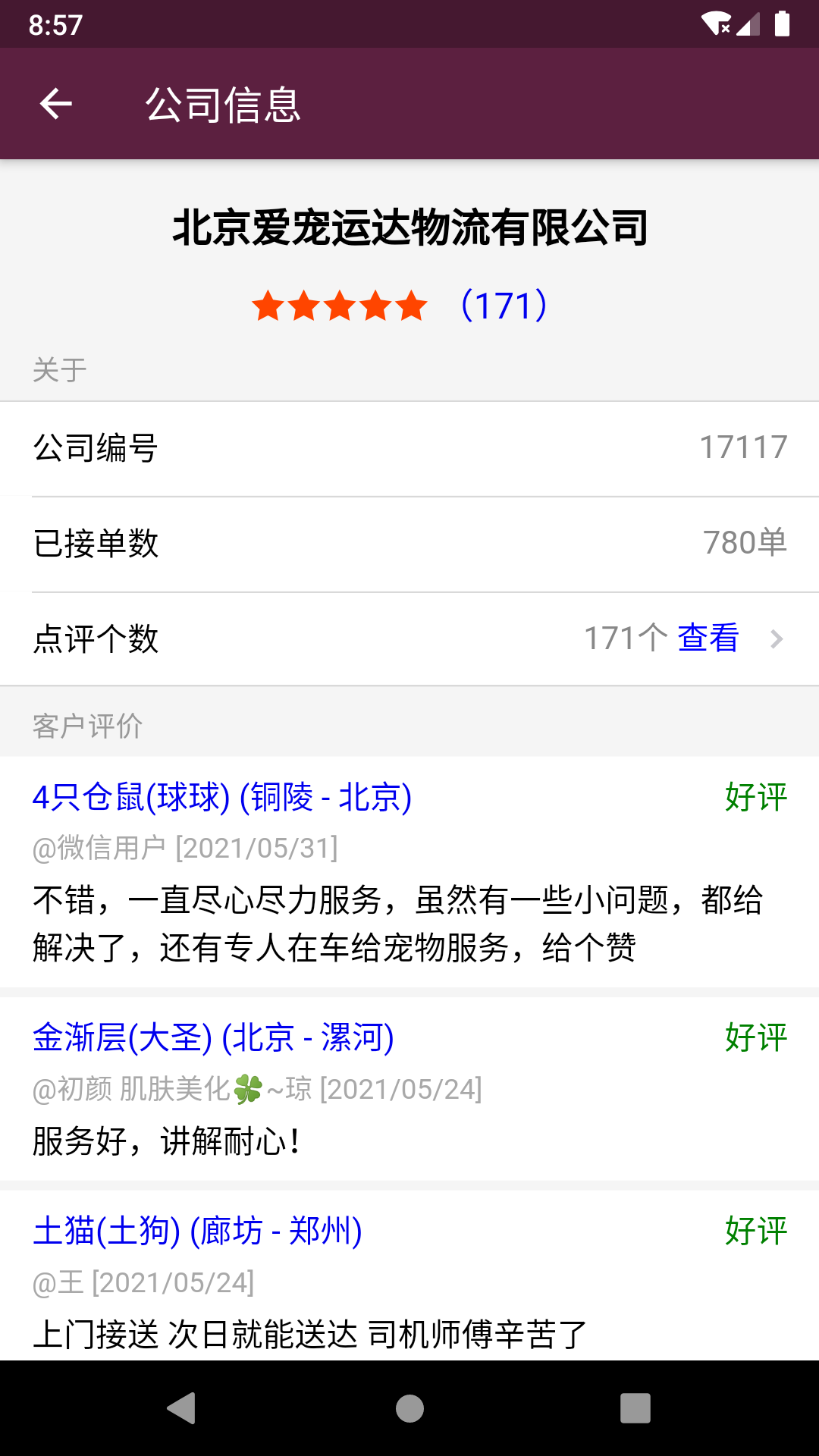Image resolution: width=819 pixels, height=1456 pixels.
Task: Tap the 好评 label on the hamster review
Action: pyautogui.click(x=755, y=799)
